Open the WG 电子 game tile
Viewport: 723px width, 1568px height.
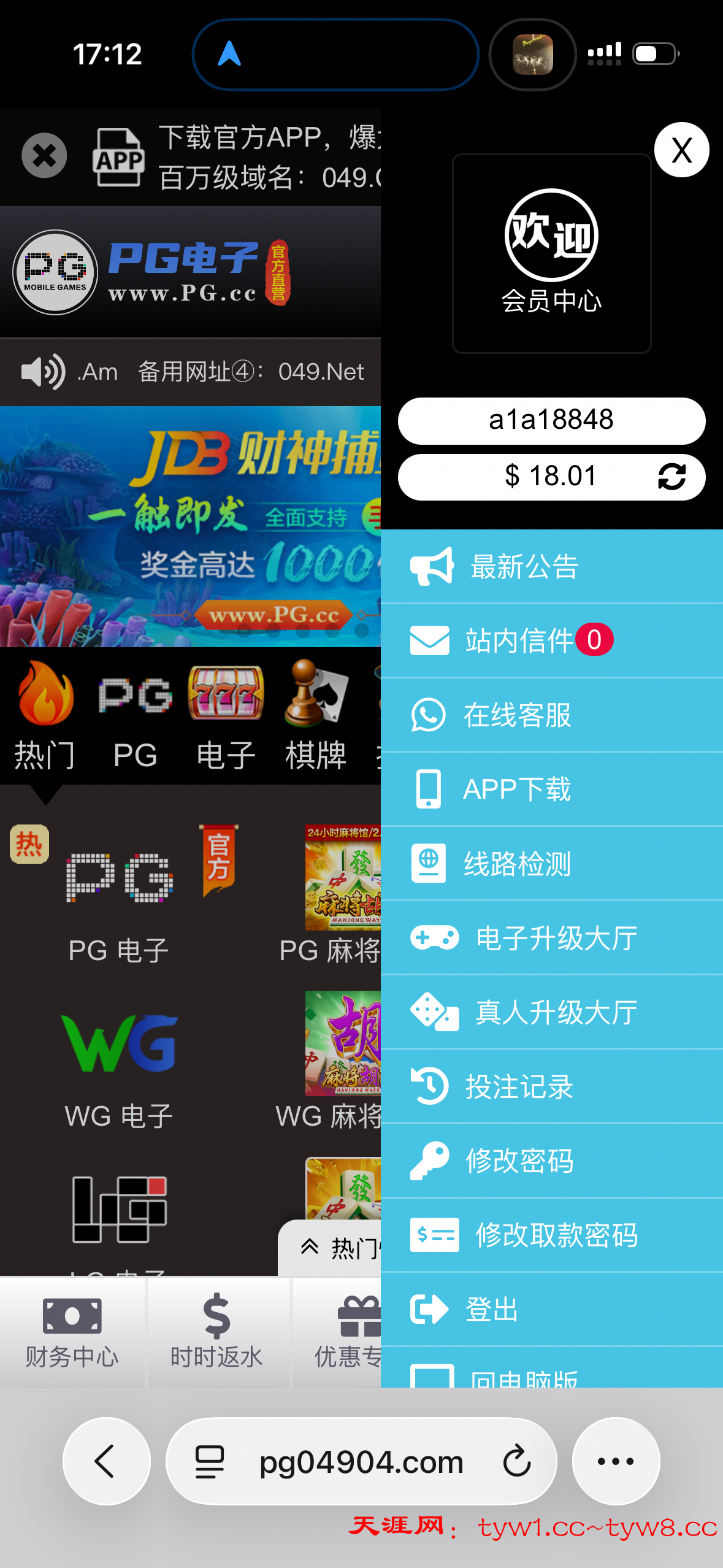119,1067
